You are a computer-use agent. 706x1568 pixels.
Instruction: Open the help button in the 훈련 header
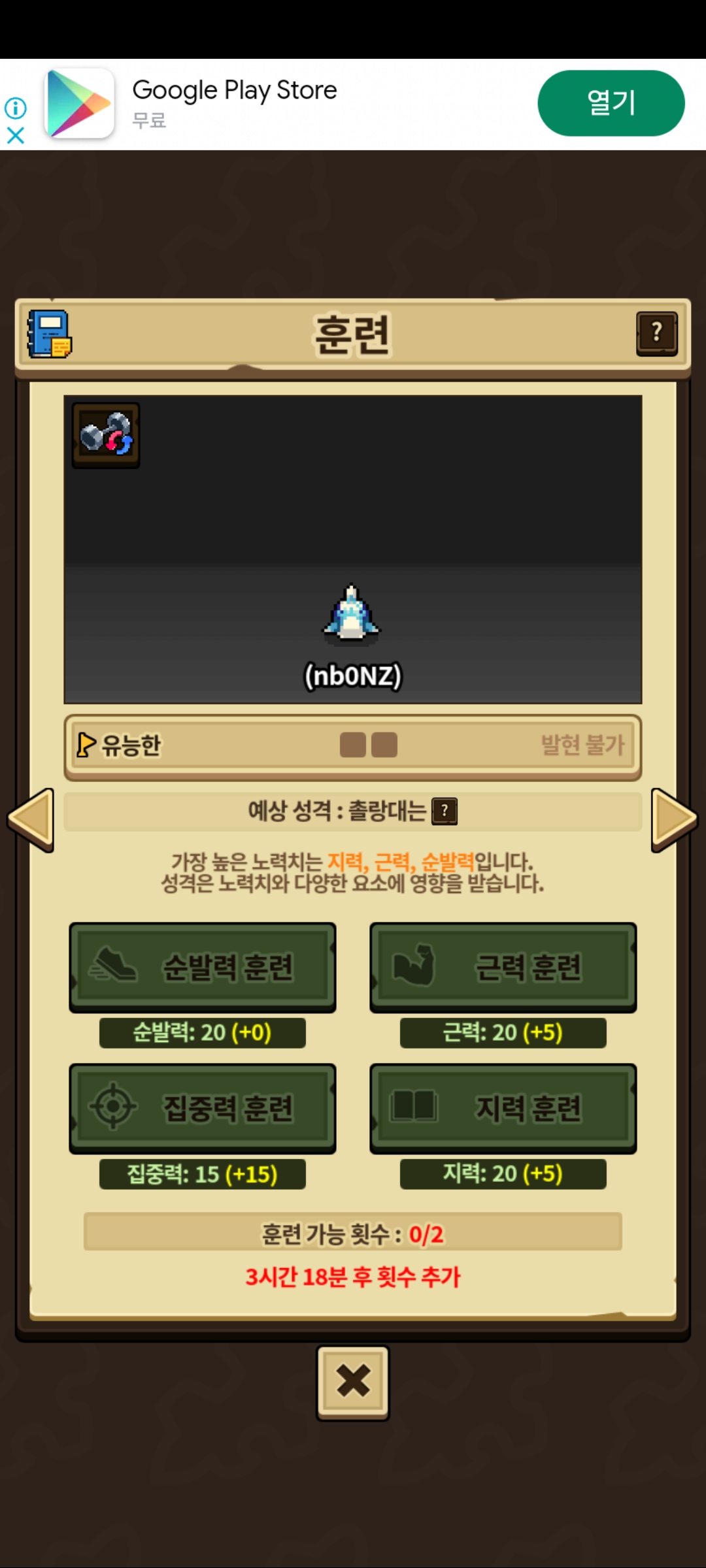[656, 333]
